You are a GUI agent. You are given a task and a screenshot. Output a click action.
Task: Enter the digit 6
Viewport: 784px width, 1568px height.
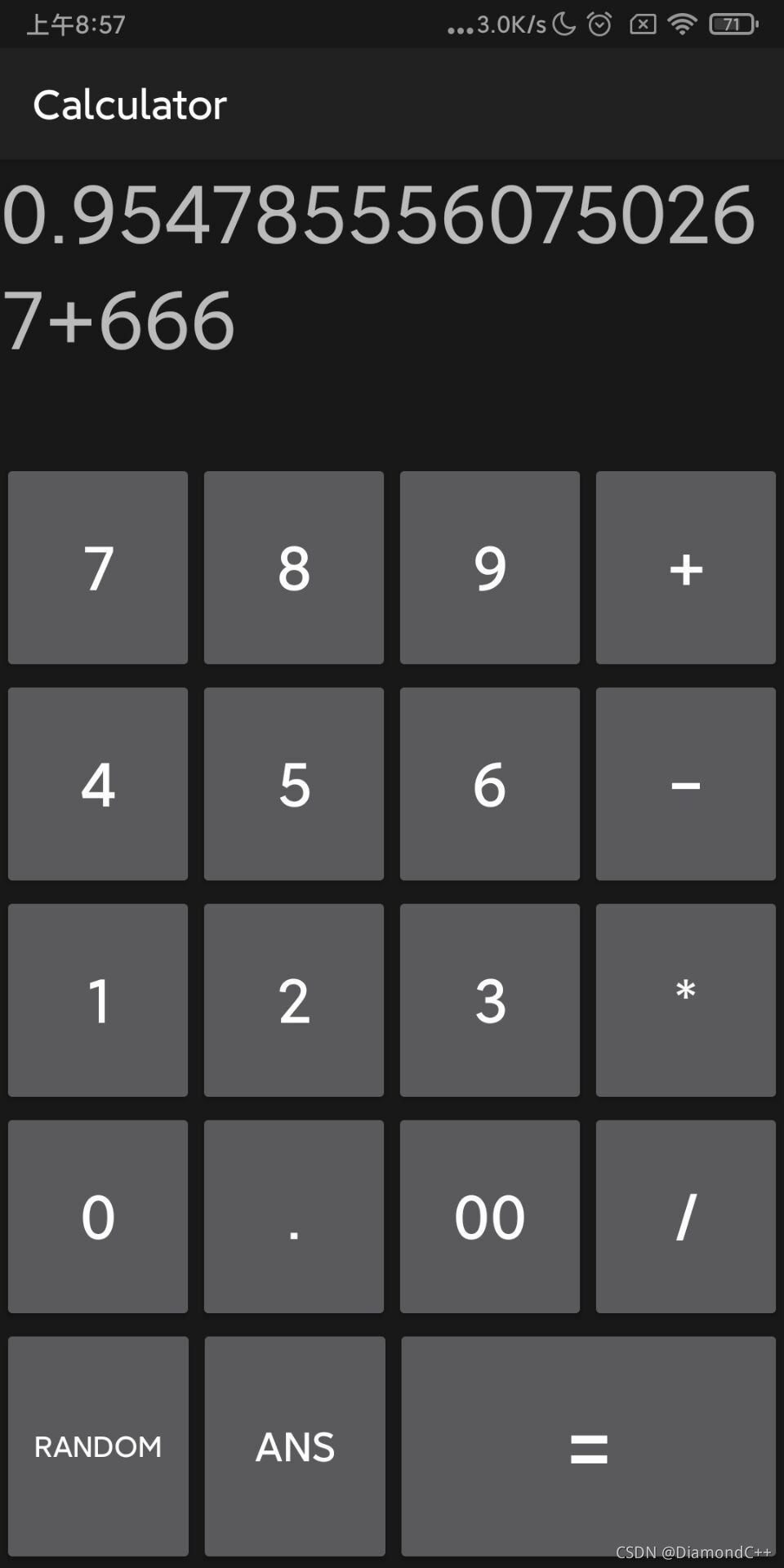pos(490,784)
